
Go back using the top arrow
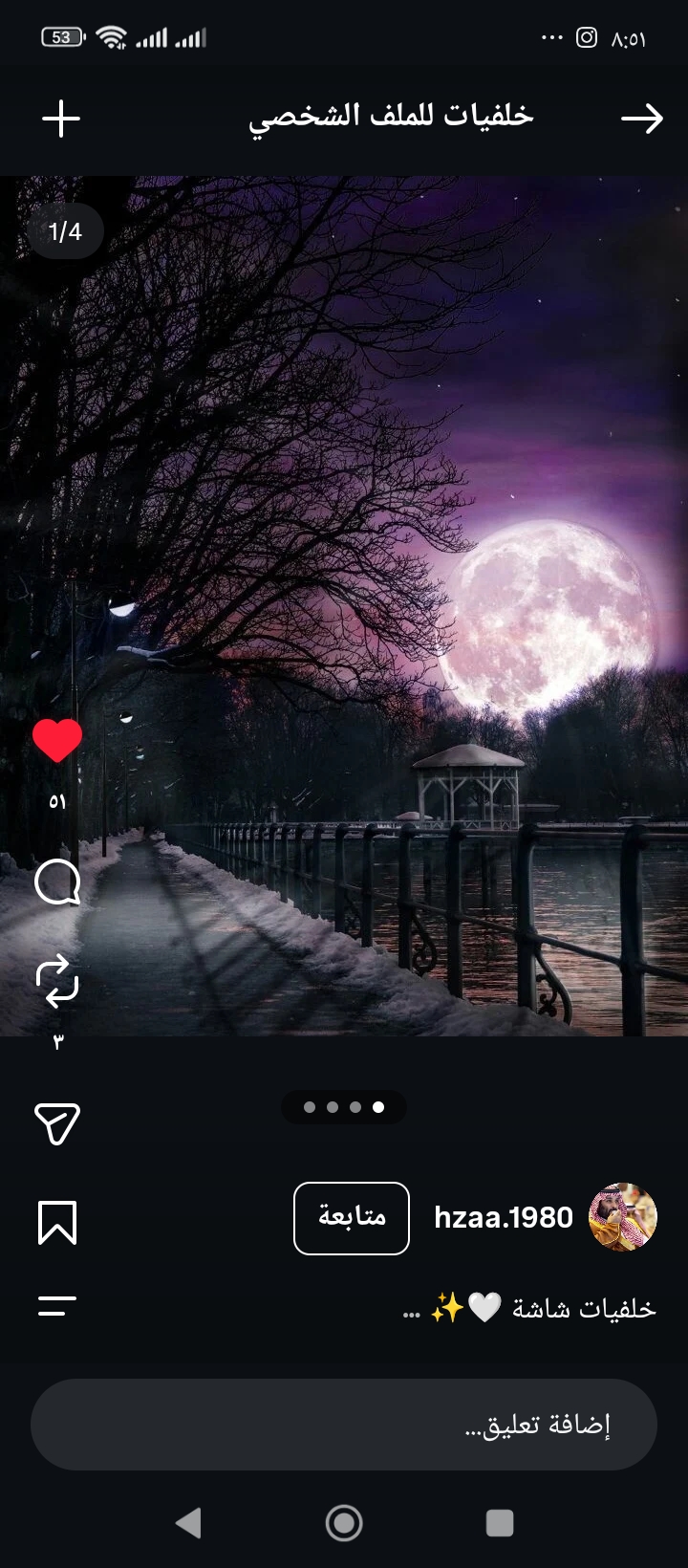642,119
